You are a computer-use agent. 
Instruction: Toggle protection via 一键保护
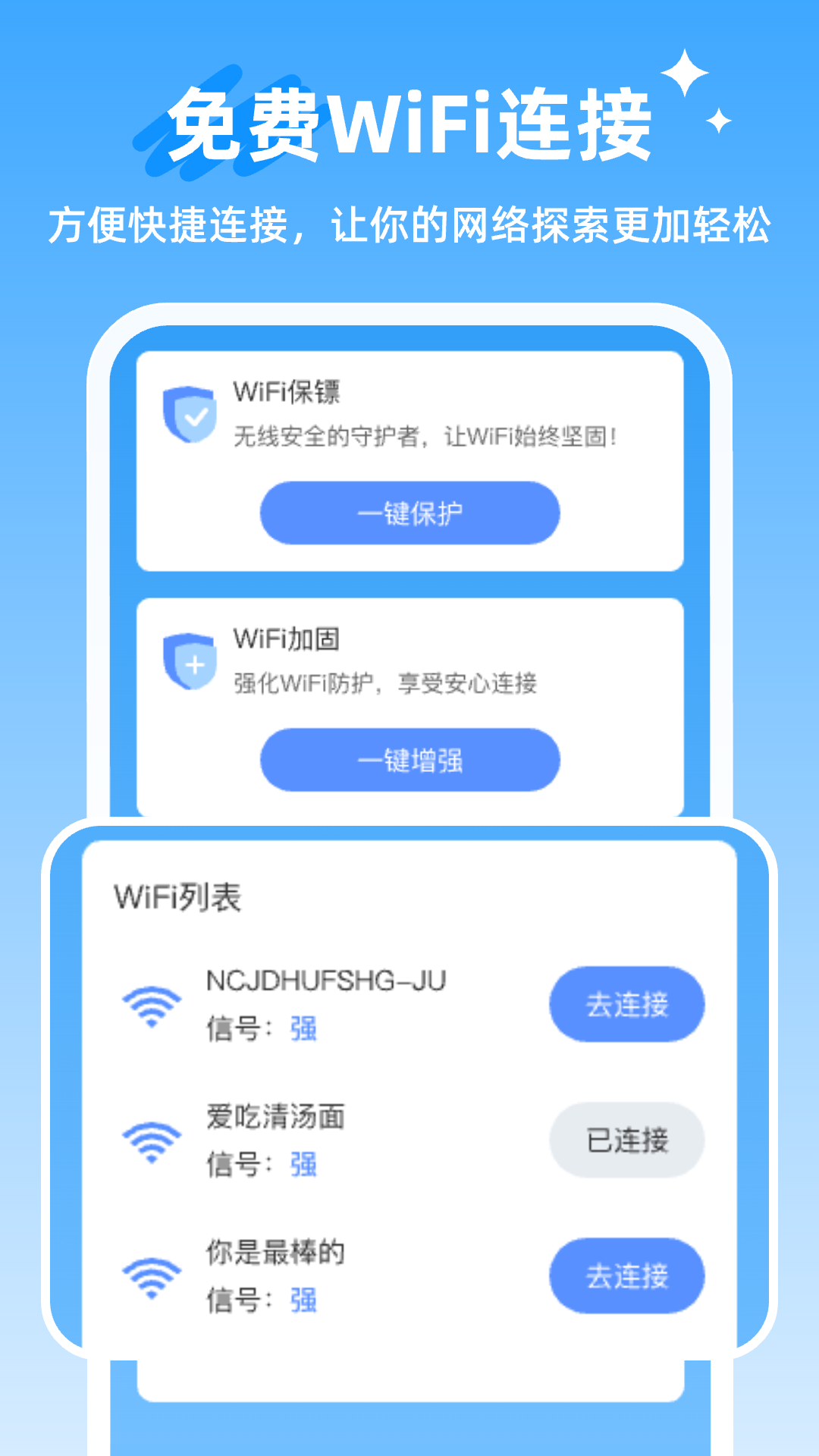[409, 513]
